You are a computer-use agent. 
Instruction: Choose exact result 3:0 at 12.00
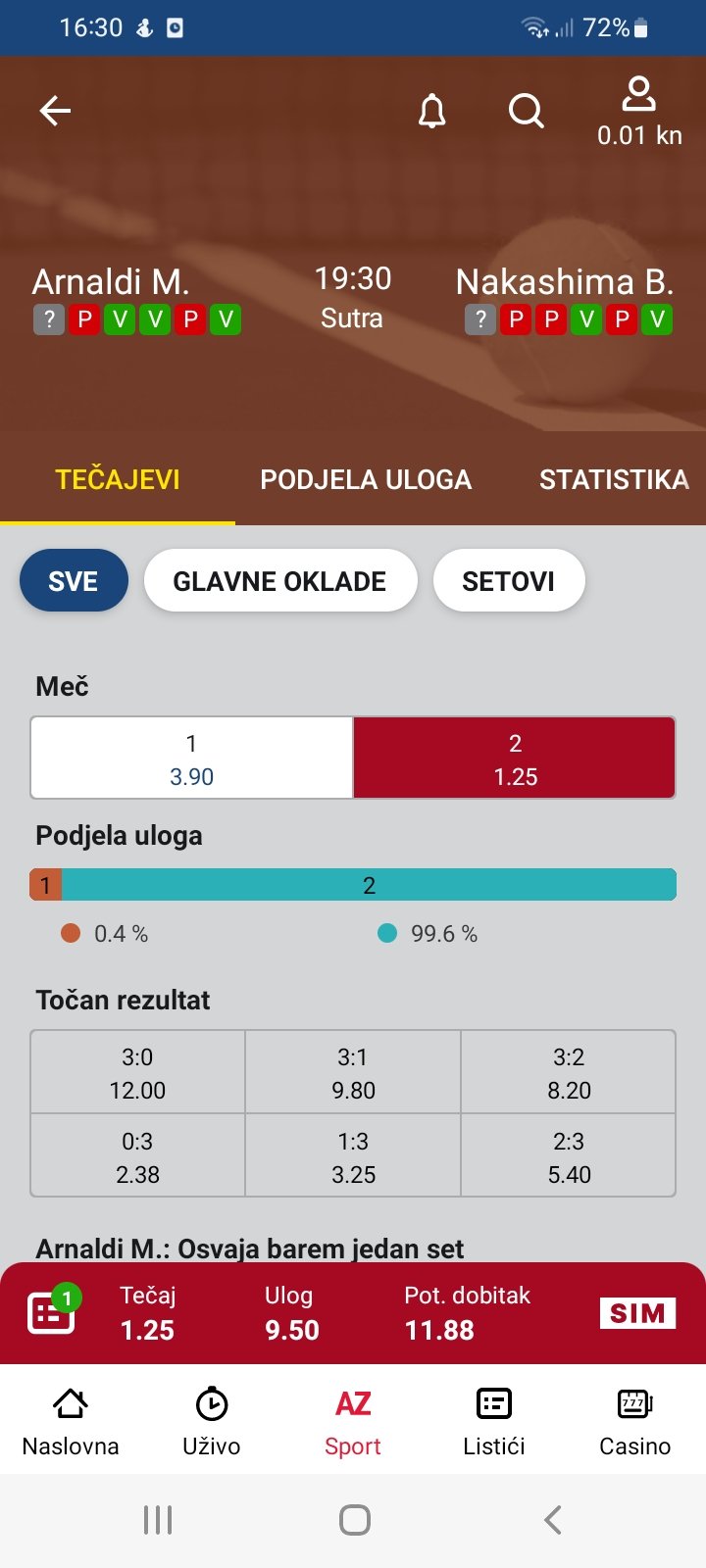138,1072
